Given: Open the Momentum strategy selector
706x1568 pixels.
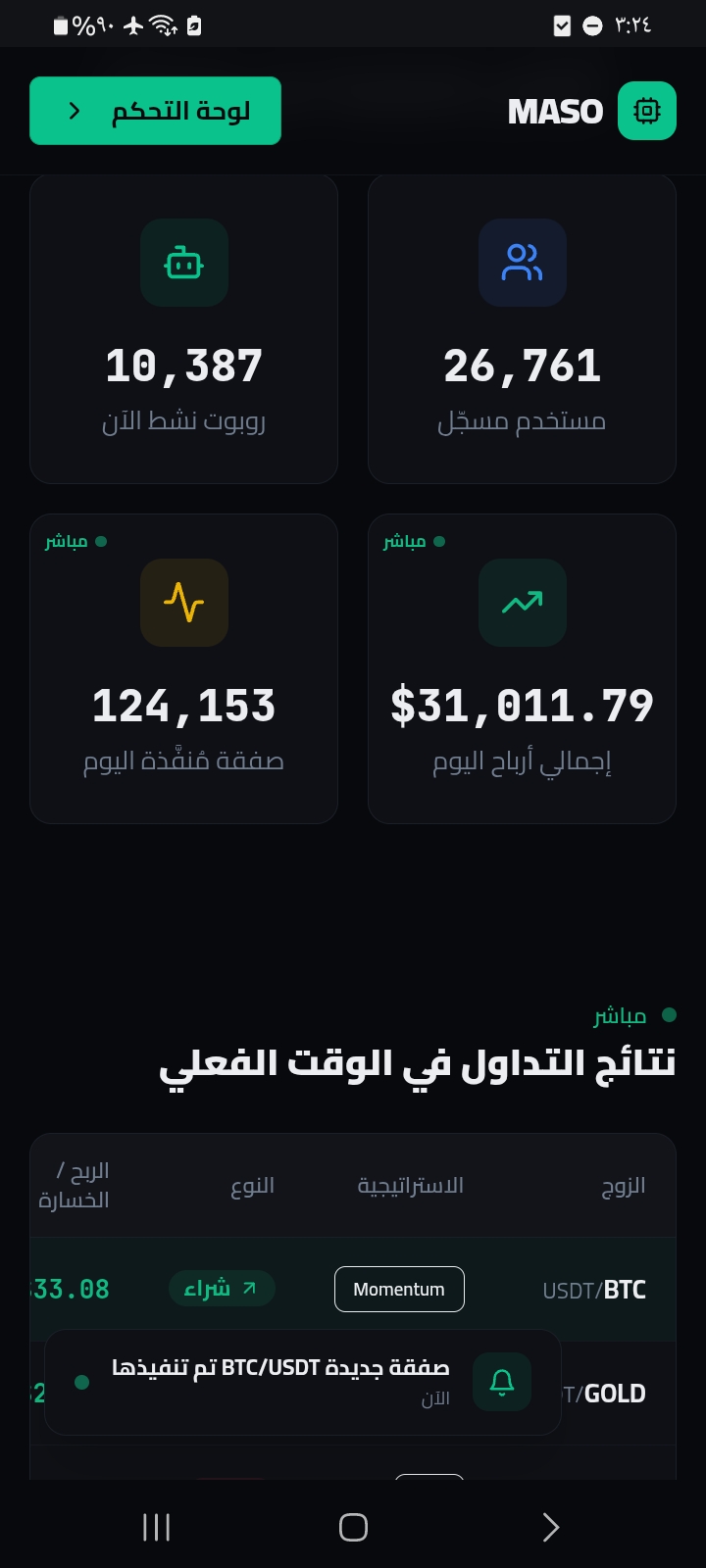Looking at the screenshot, I should click(x=399, y=1289).
